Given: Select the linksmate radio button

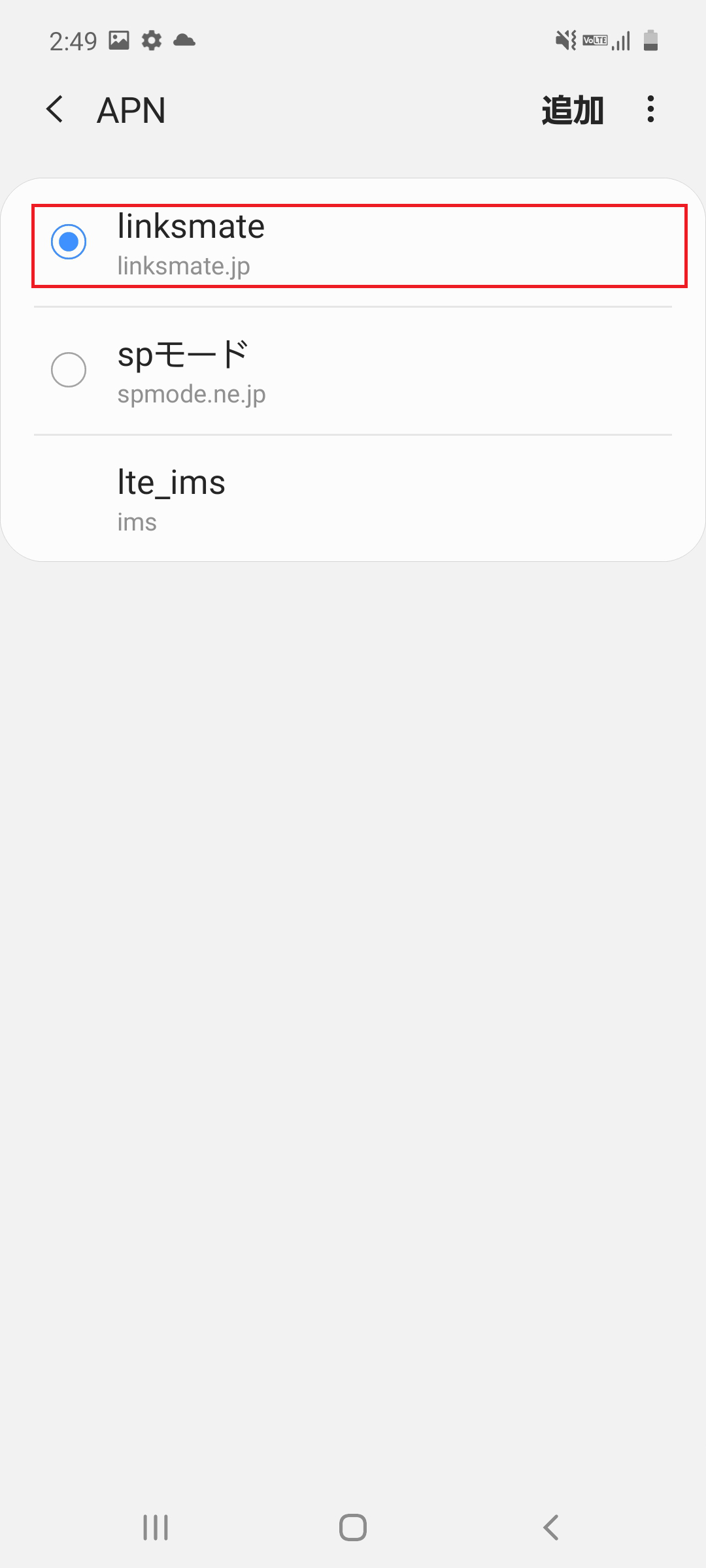Looking at the screenshot, I should point(69,242).
